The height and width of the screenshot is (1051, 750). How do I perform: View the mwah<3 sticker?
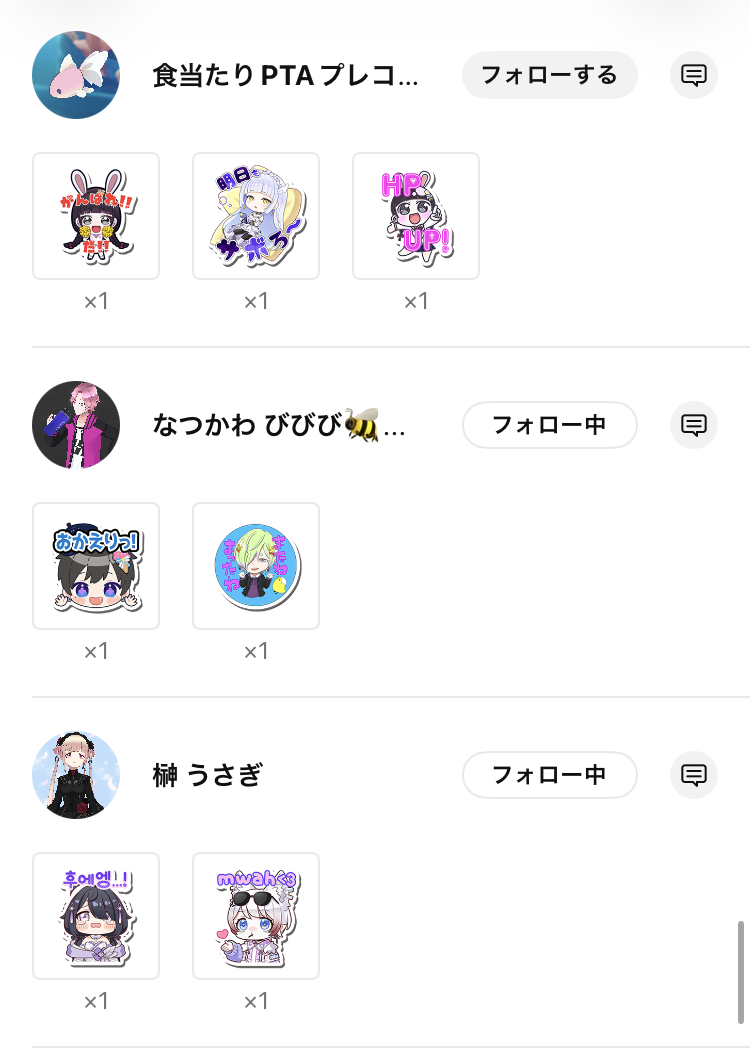click(256, 916)
